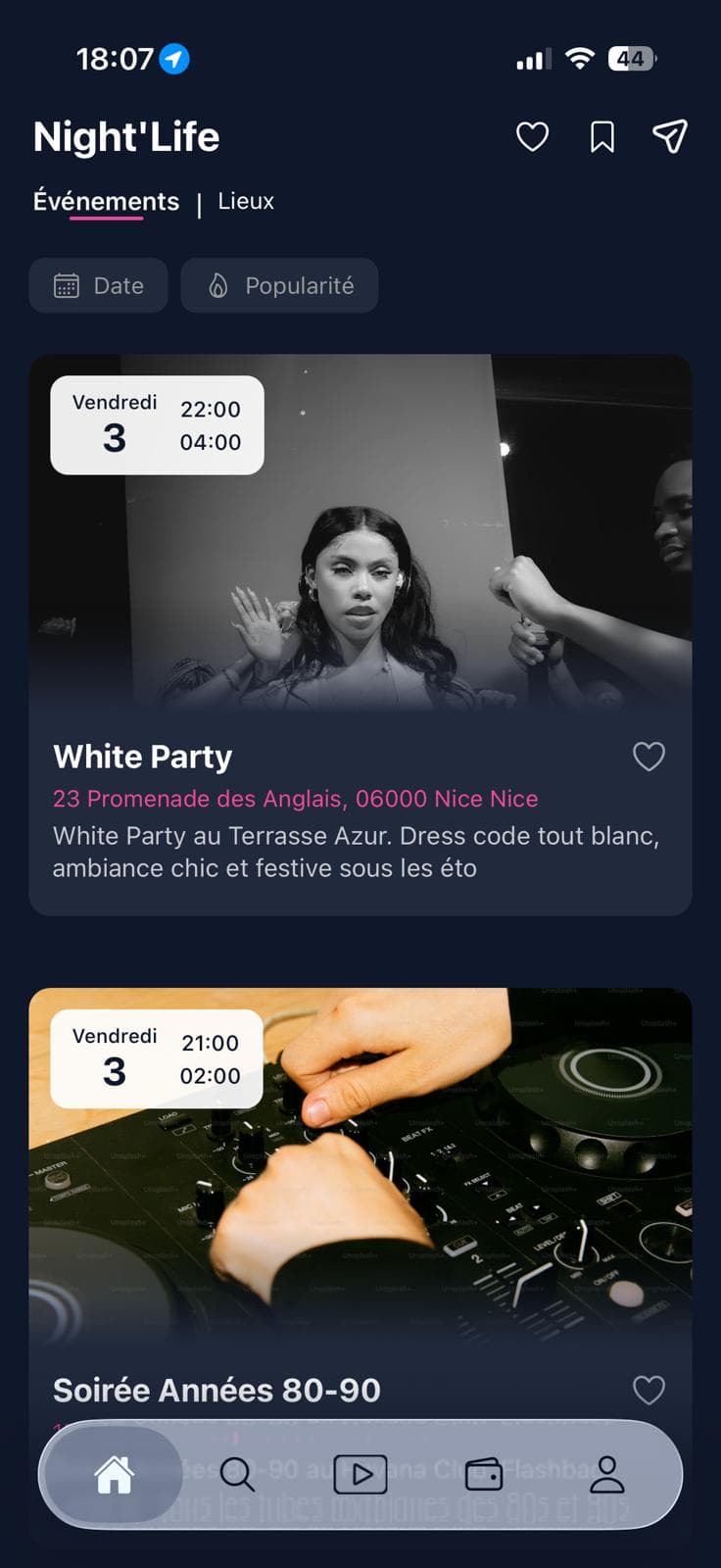The height and width of the screenshot is (1568, 721).
Task: Go to the home tab
Action: click(x=114, y=1474)
